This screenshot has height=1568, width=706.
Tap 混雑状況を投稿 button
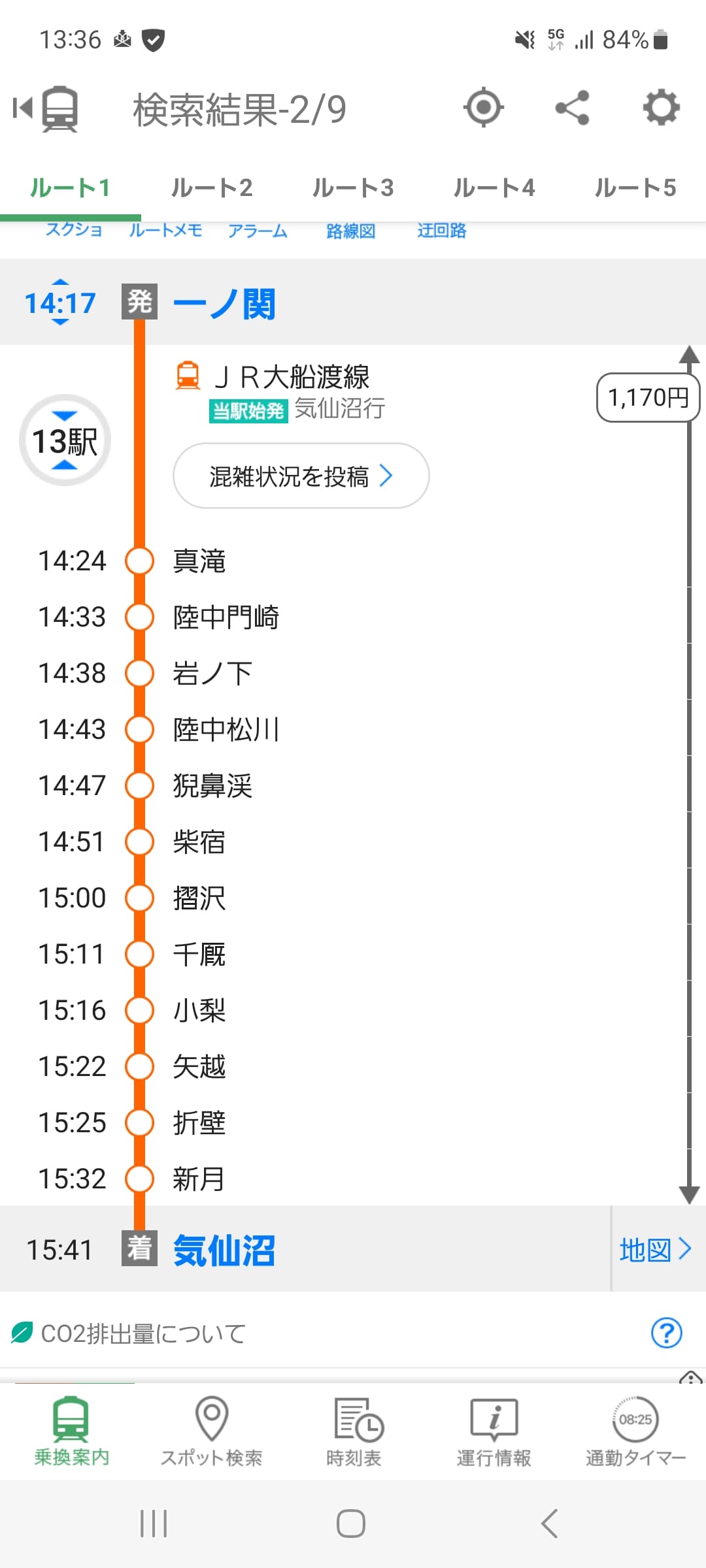tap(301, 476)
